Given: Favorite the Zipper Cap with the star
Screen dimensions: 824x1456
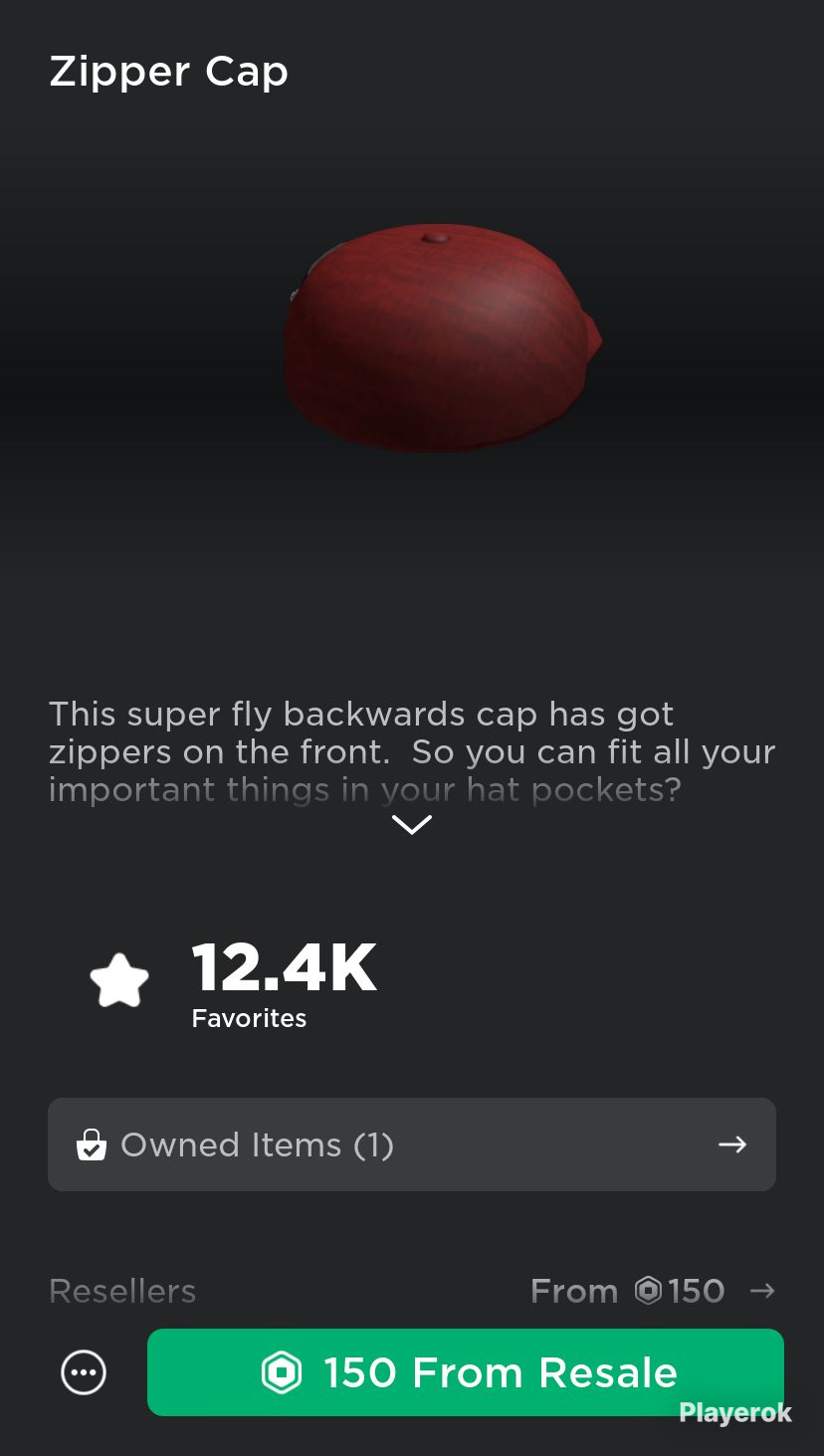Looking at the screenshot, I should click(119, 981).
